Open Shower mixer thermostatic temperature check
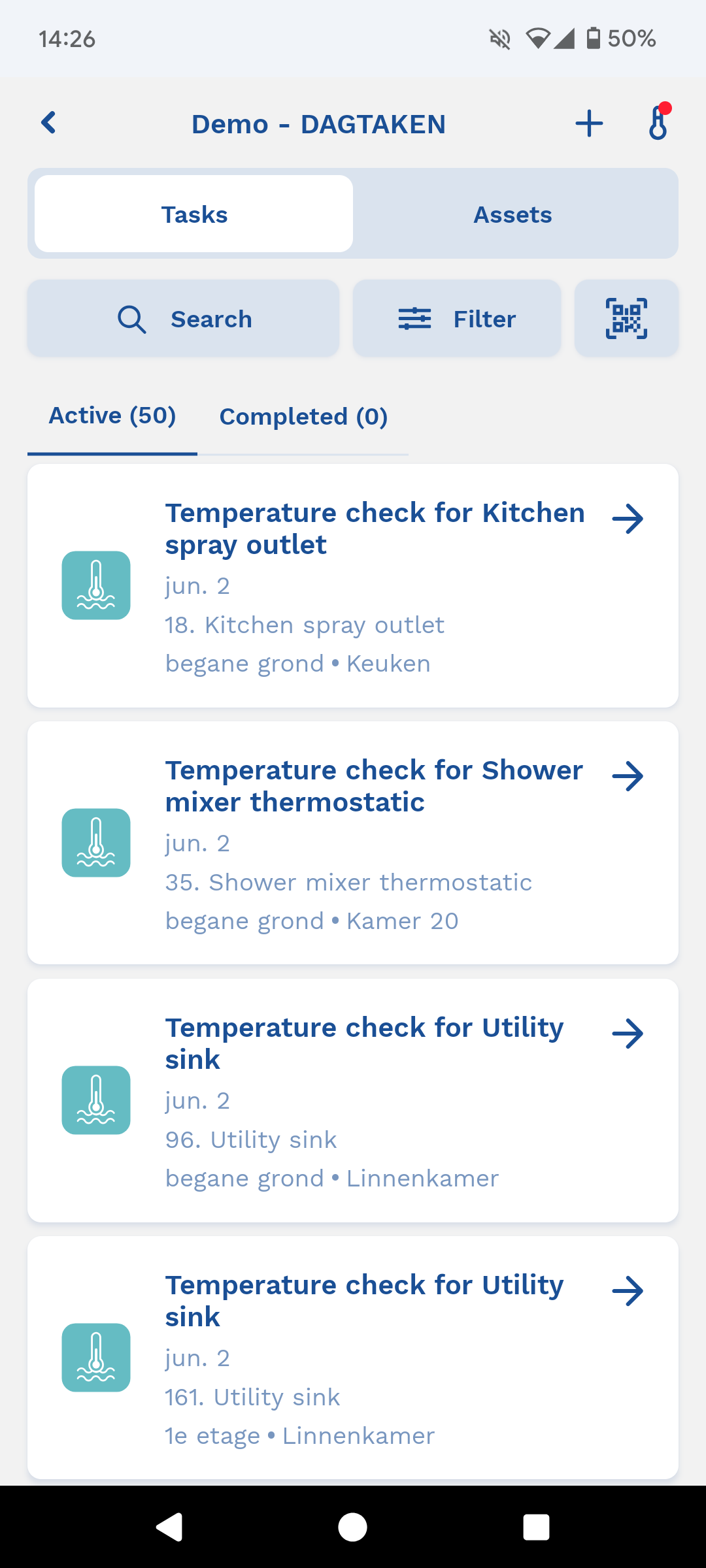The image size is (706, 1568). click(353, 843)
